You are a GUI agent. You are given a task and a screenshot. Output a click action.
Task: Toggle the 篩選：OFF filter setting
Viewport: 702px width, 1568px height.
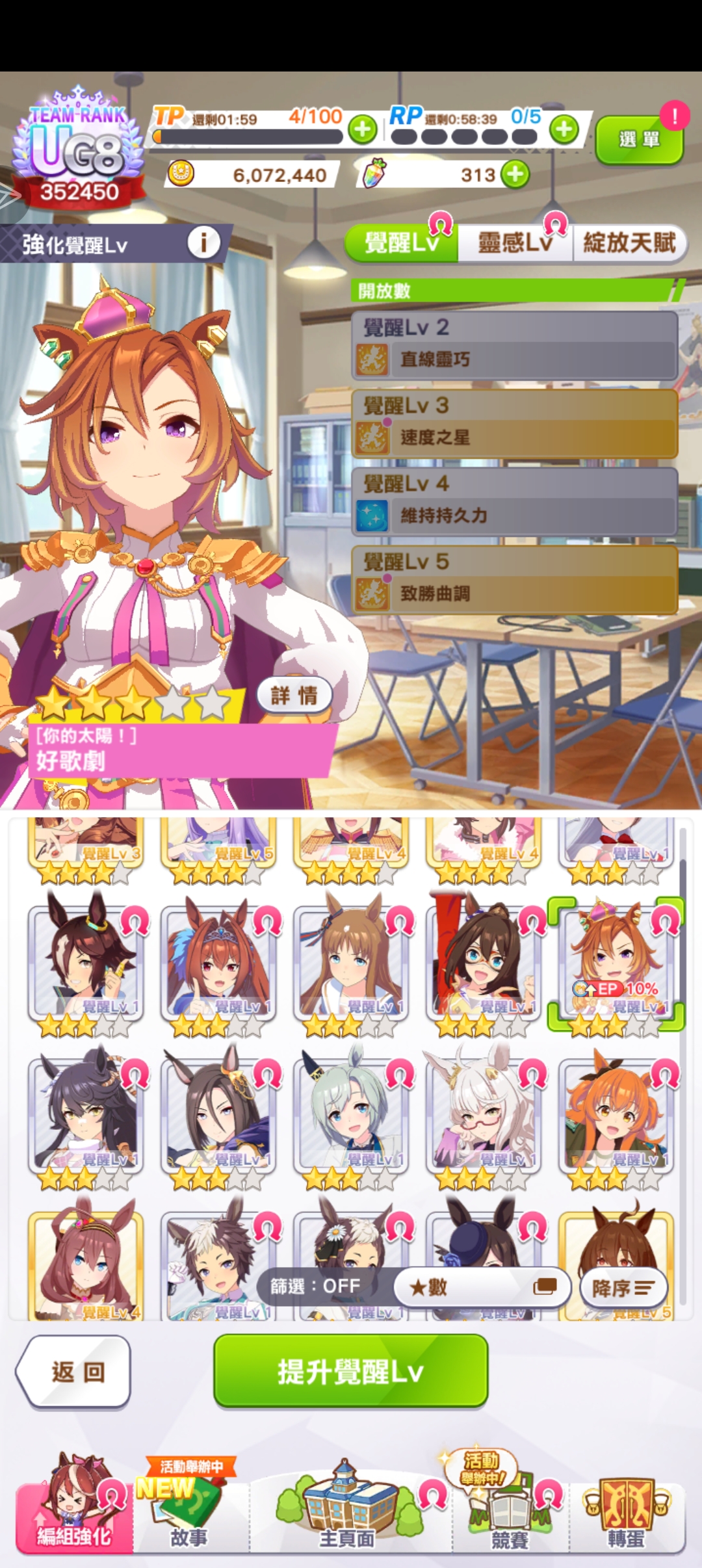[x=315, y=1287]
